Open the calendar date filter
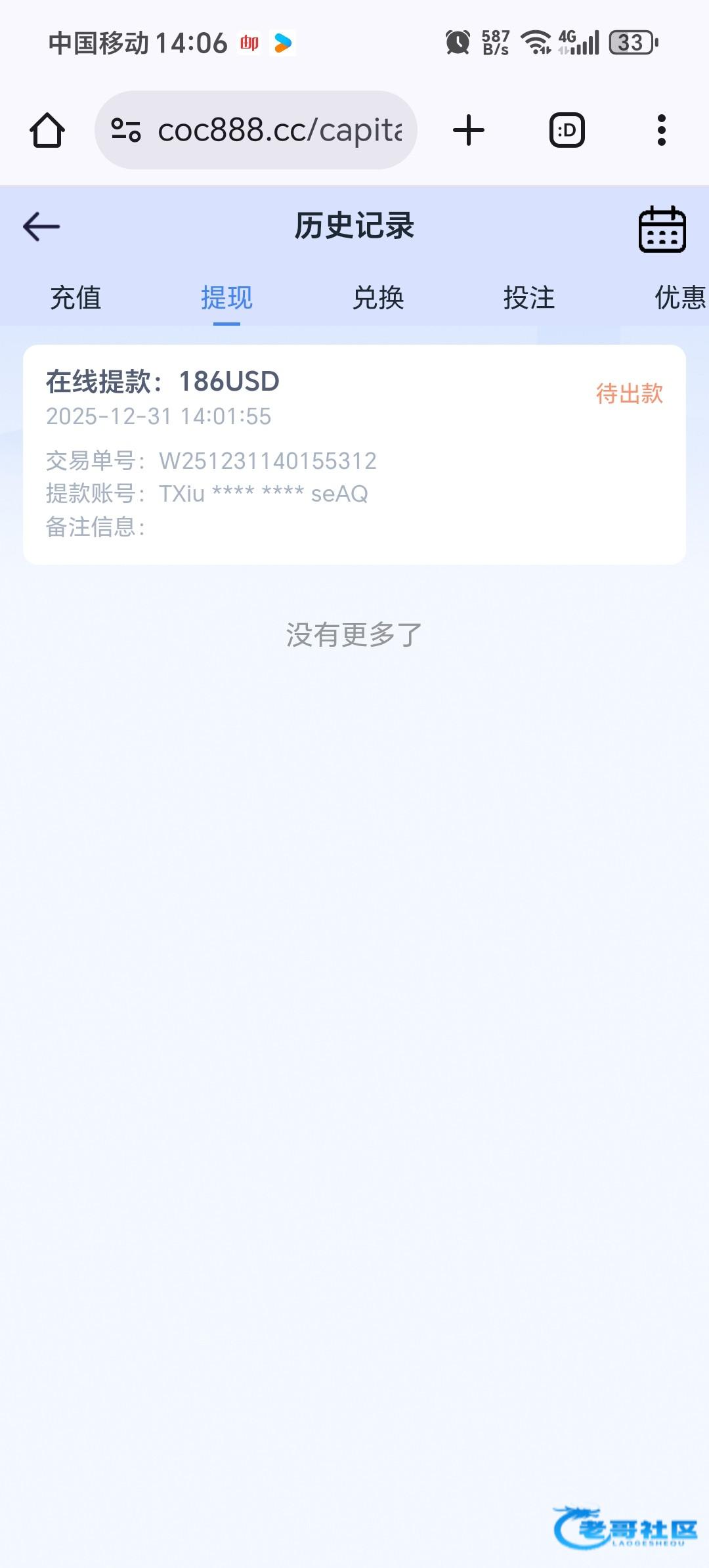The height and width of the screenshot is (1568, 709). [x=662, y=229]
